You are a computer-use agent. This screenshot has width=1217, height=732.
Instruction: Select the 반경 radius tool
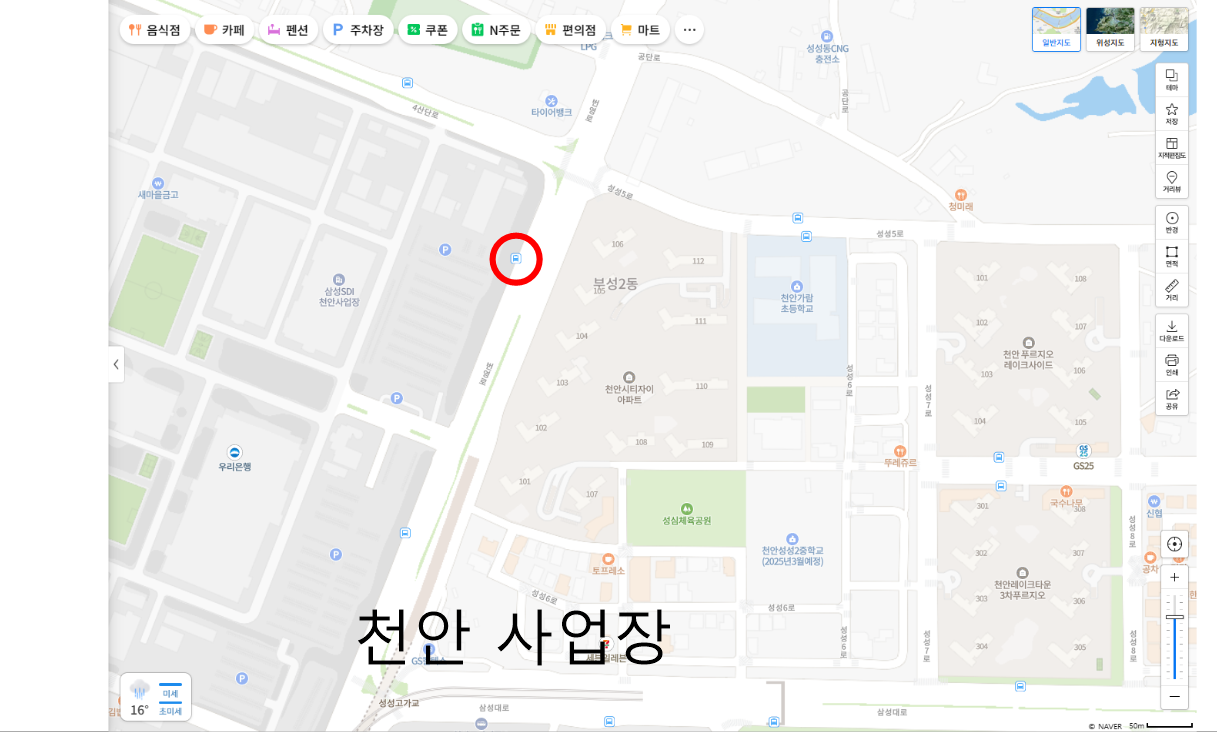[x=1172, y=222]
